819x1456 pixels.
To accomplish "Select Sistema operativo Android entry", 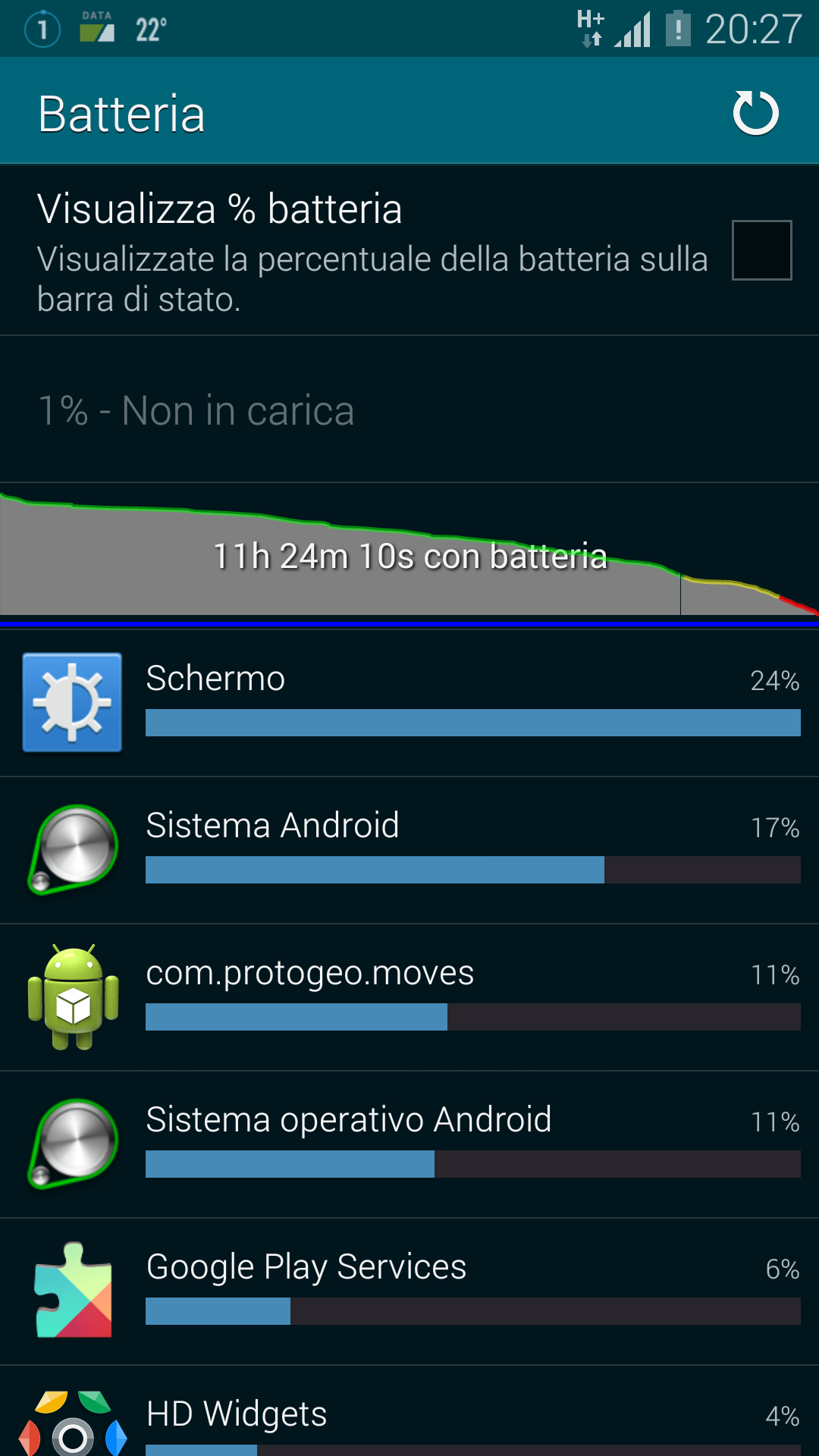I will pos(409,1144).
